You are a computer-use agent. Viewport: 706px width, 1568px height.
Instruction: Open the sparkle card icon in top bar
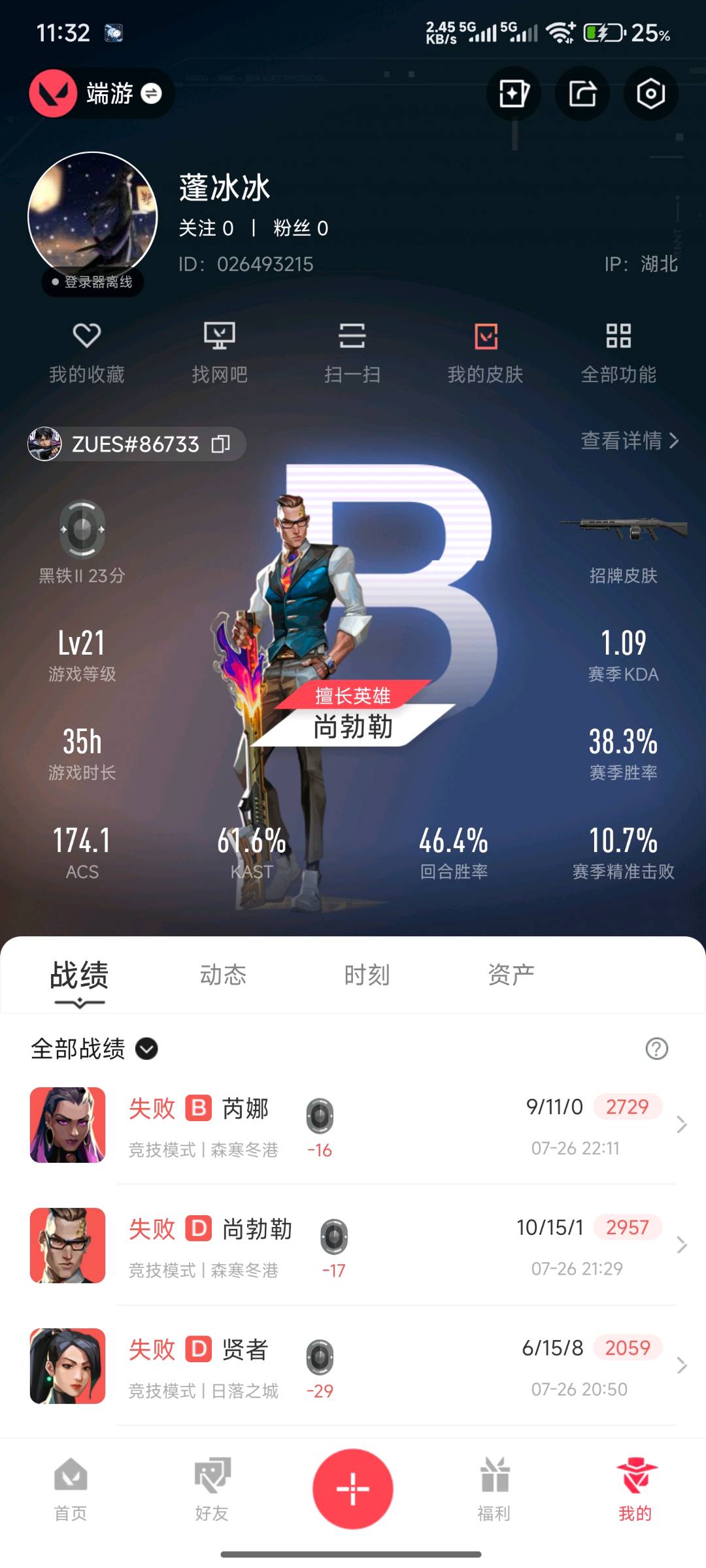[x=513, y=93]
